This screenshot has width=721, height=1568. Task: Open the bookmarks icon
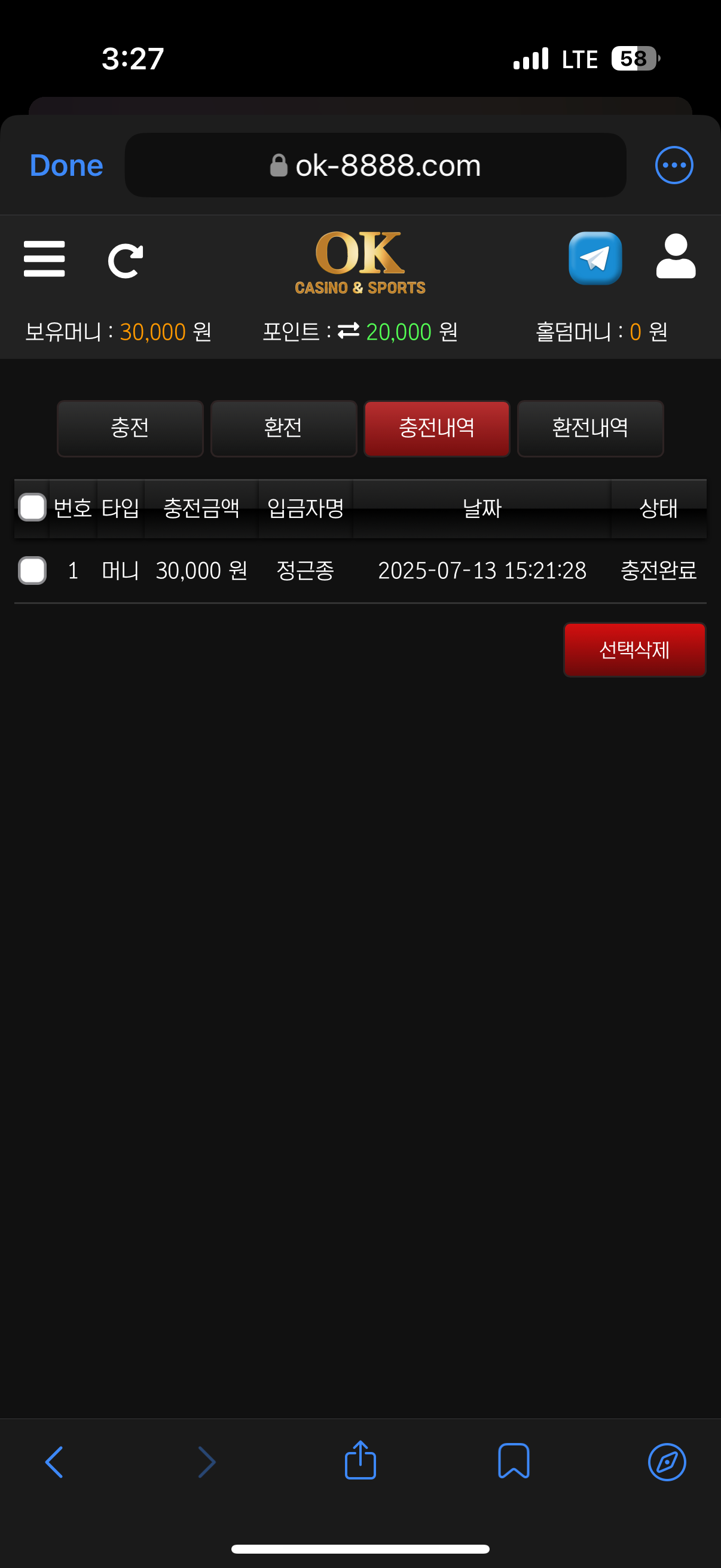click(x=514, y=1460)
